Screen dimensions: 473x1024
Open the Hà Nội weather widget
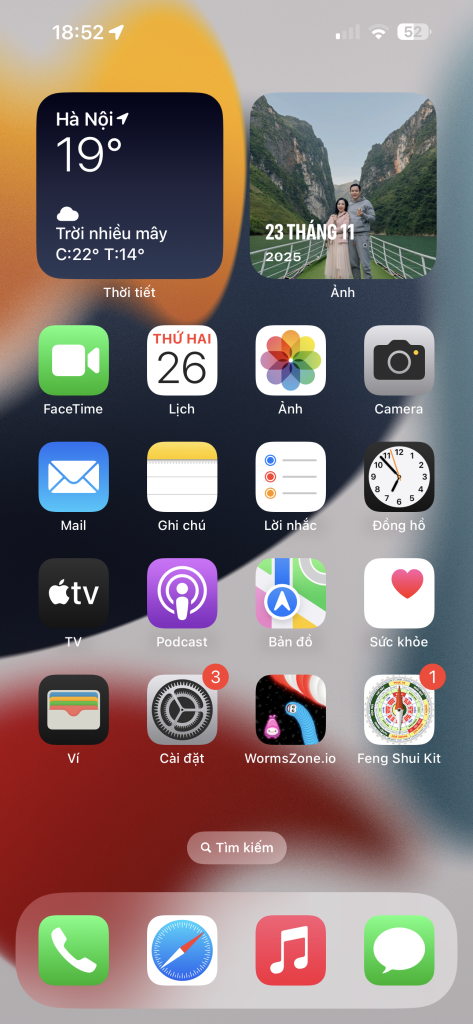coord(129,185)
